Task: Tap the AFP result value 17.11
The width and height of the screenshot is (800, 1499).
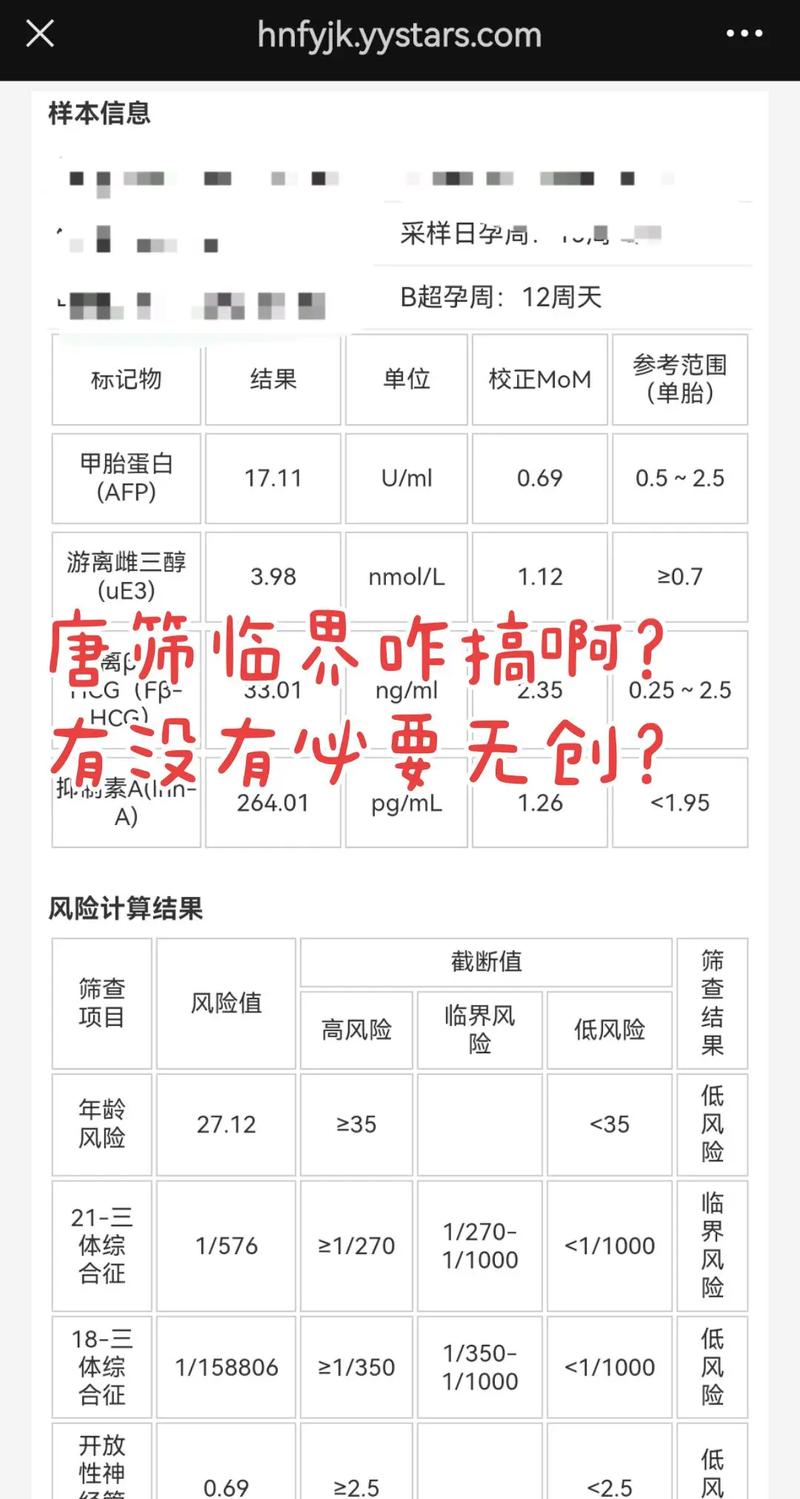Action: click(x=273, y=478)
